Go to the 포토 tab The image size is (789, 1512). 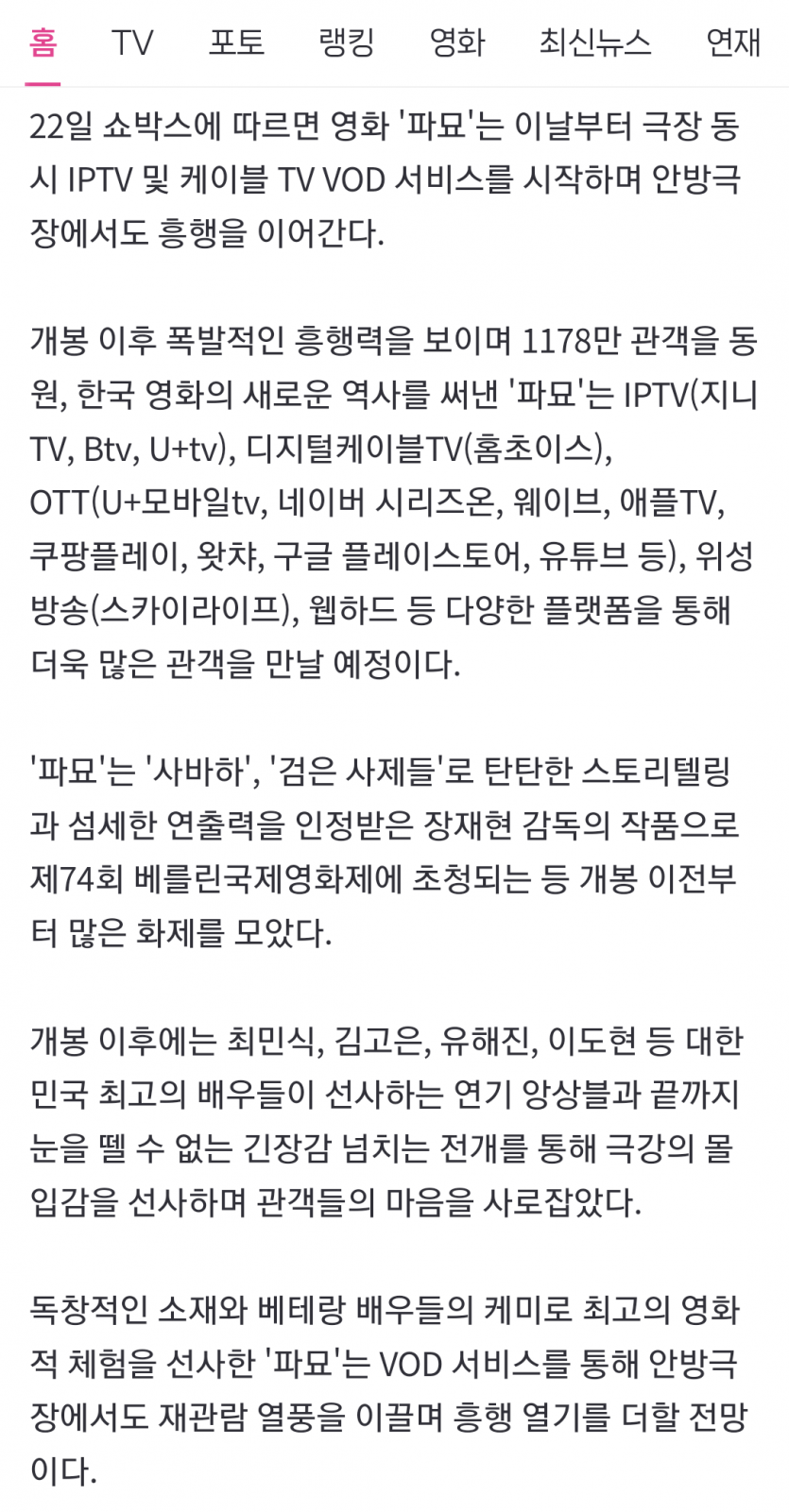click(236, 42)
